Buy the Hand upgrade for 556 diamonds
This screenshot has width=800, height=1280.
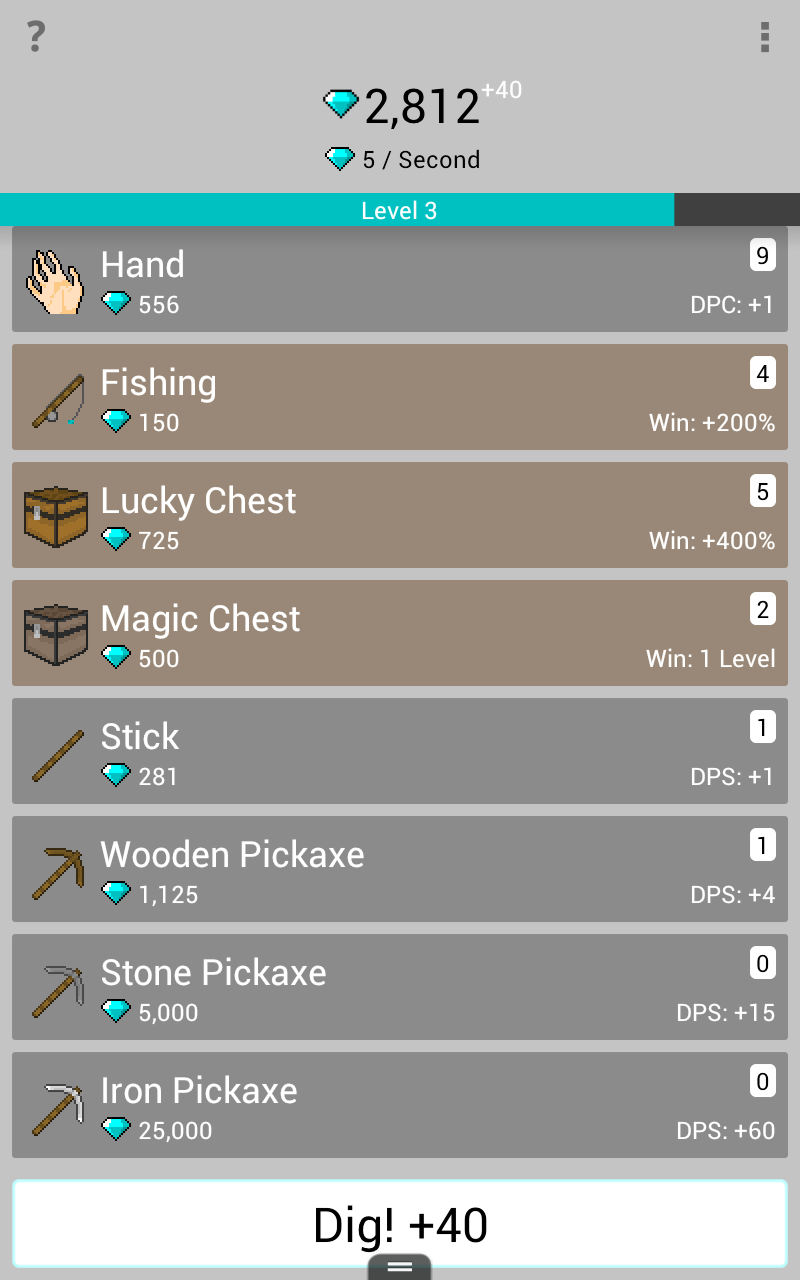400,280
